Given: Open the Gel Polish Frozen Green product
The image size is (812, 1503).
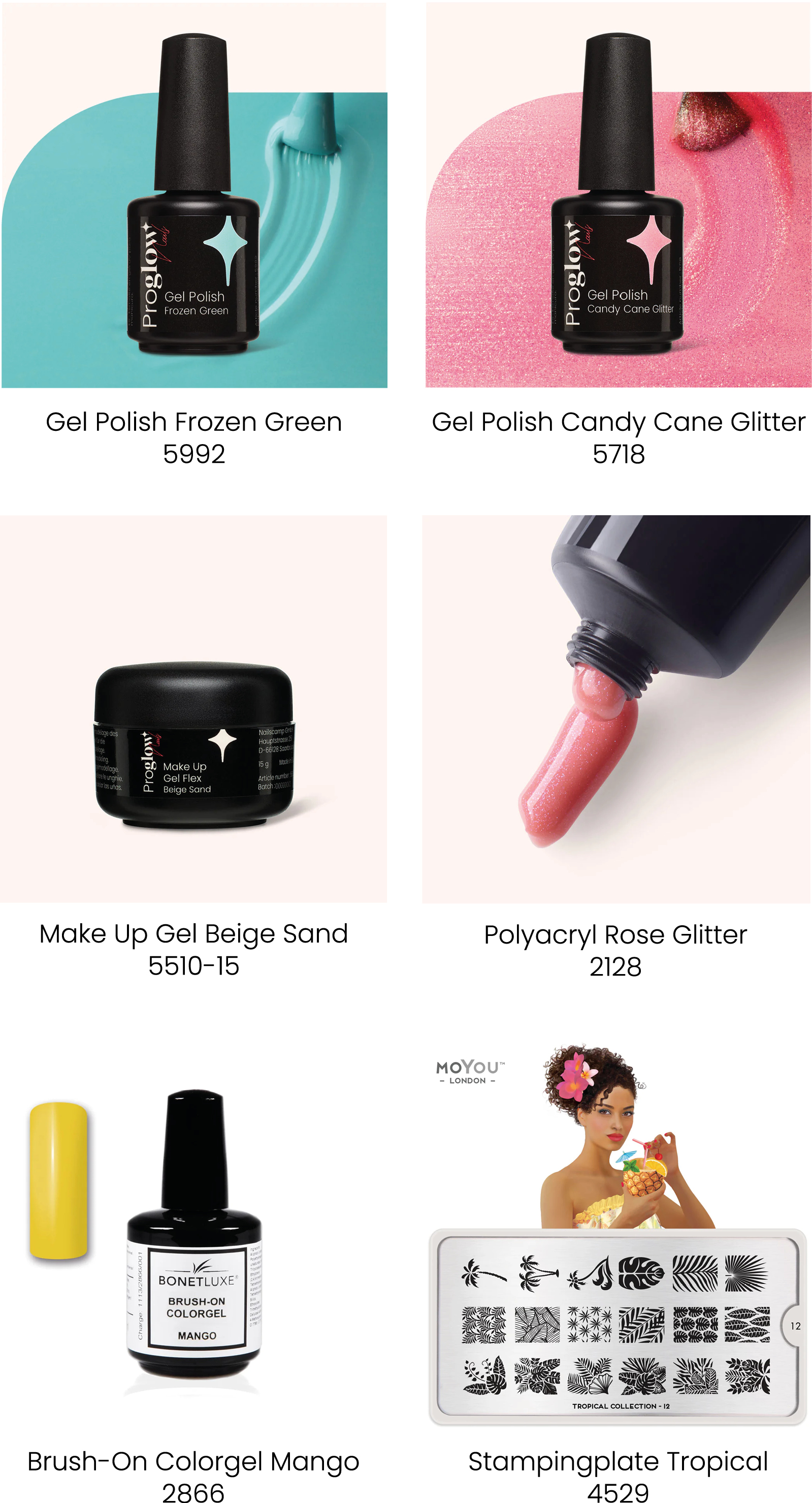Looking at the screenshot, I should coord(194,196).
